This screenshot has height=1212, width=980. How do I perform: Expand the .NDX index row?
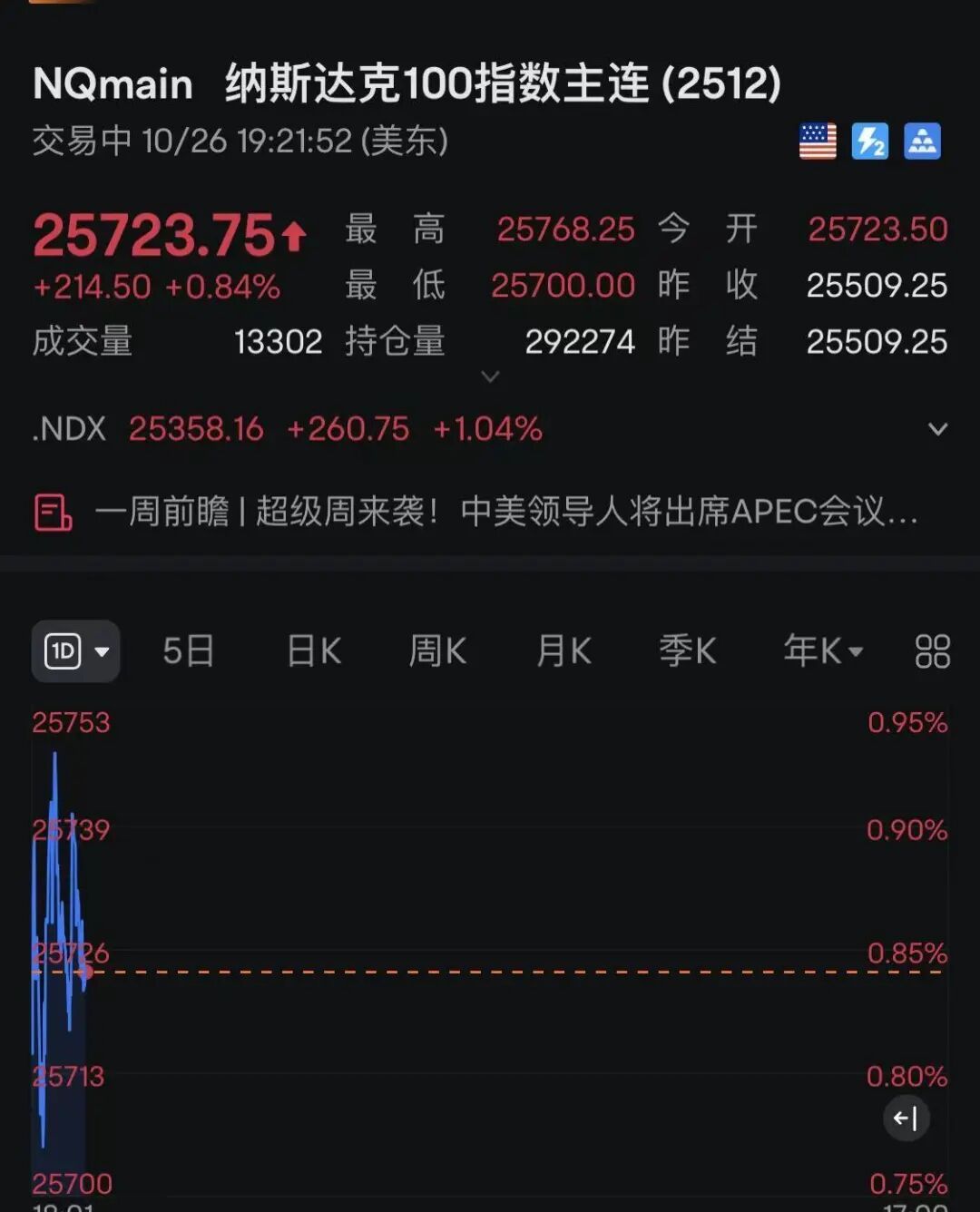coord(937,429)
